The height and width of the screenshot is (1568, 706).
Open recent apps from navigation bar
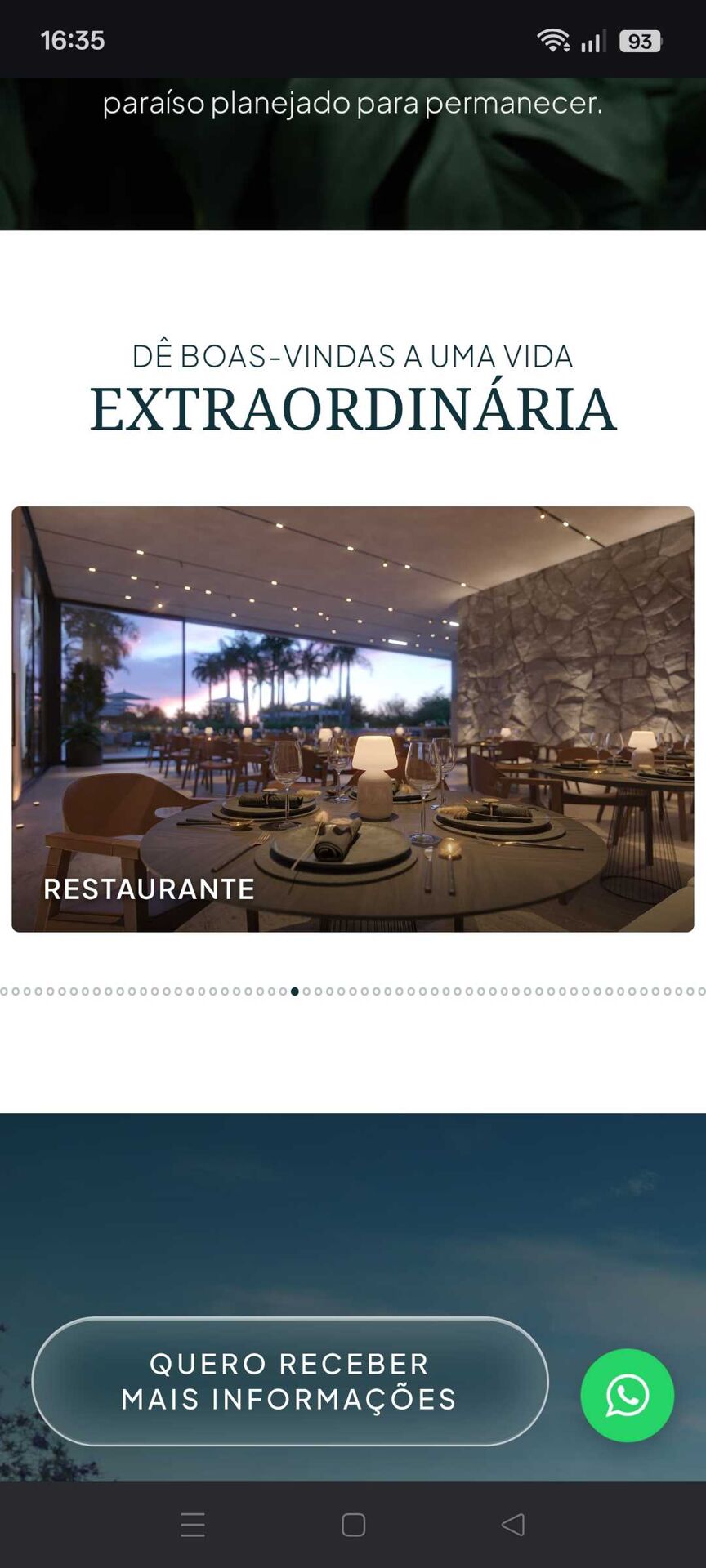pos(193,1525)
